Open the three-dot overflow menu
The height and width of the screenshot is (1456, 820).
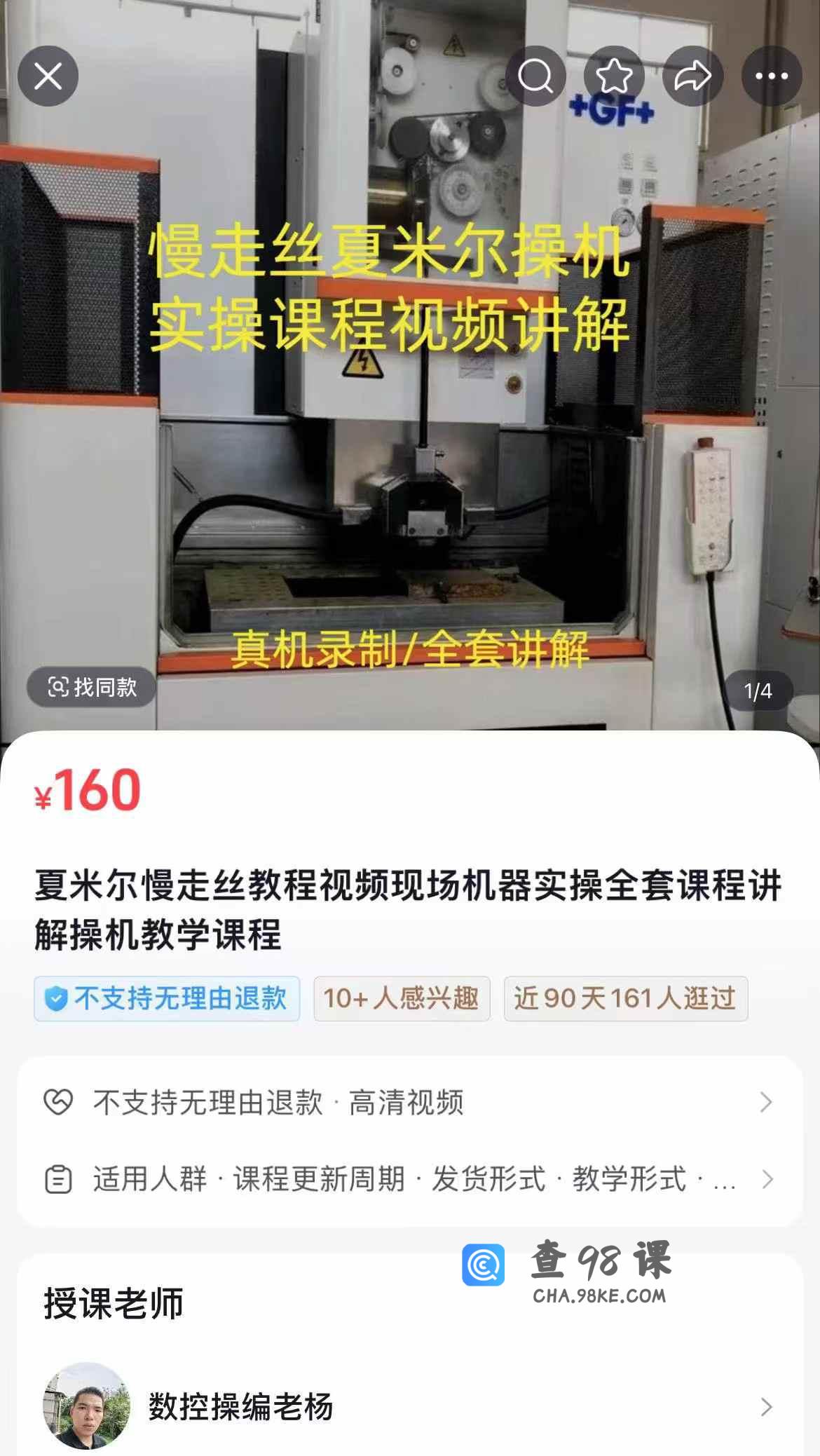(x=772, y=76)
